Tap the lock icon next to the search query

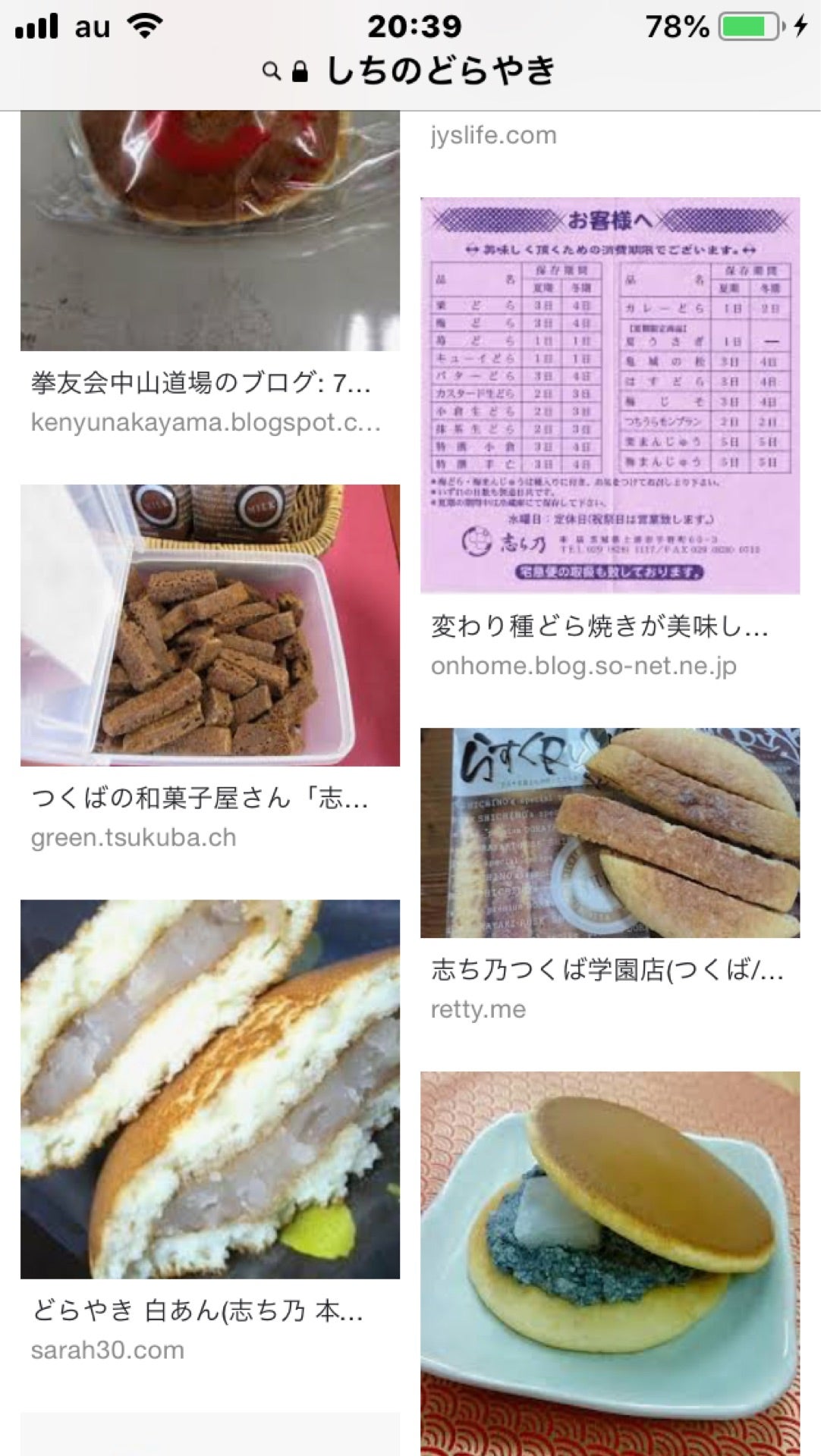(x=299, y=69)
